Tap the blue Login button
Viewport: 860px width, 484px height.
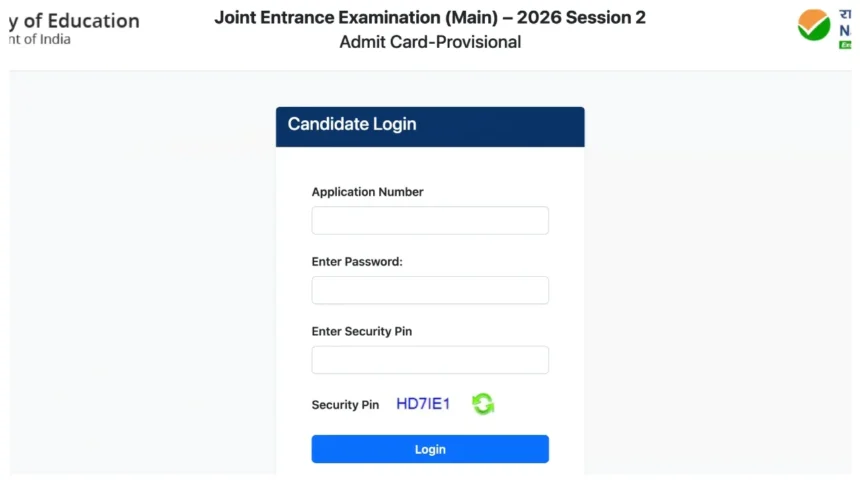tap(430, 449)
